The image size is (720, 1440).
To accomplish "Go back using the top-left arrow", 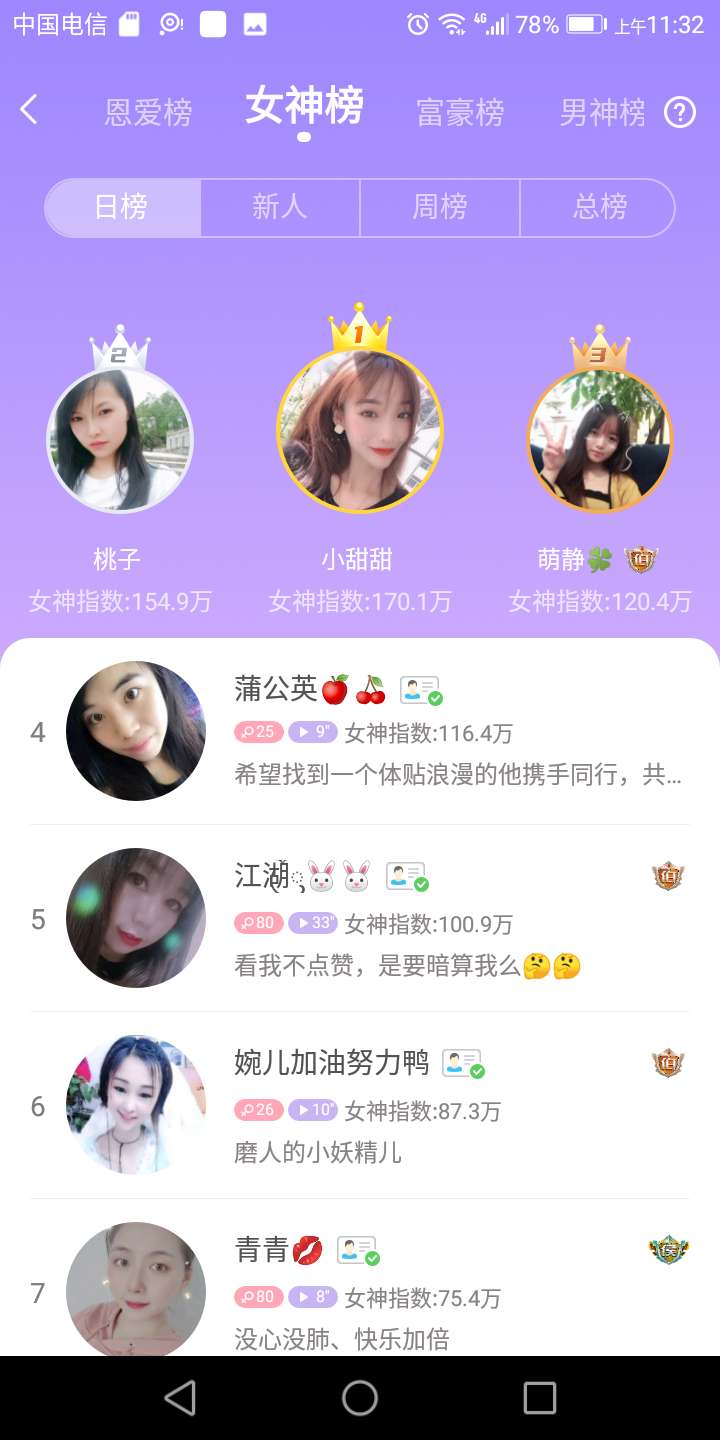I will tap(29, 110).
